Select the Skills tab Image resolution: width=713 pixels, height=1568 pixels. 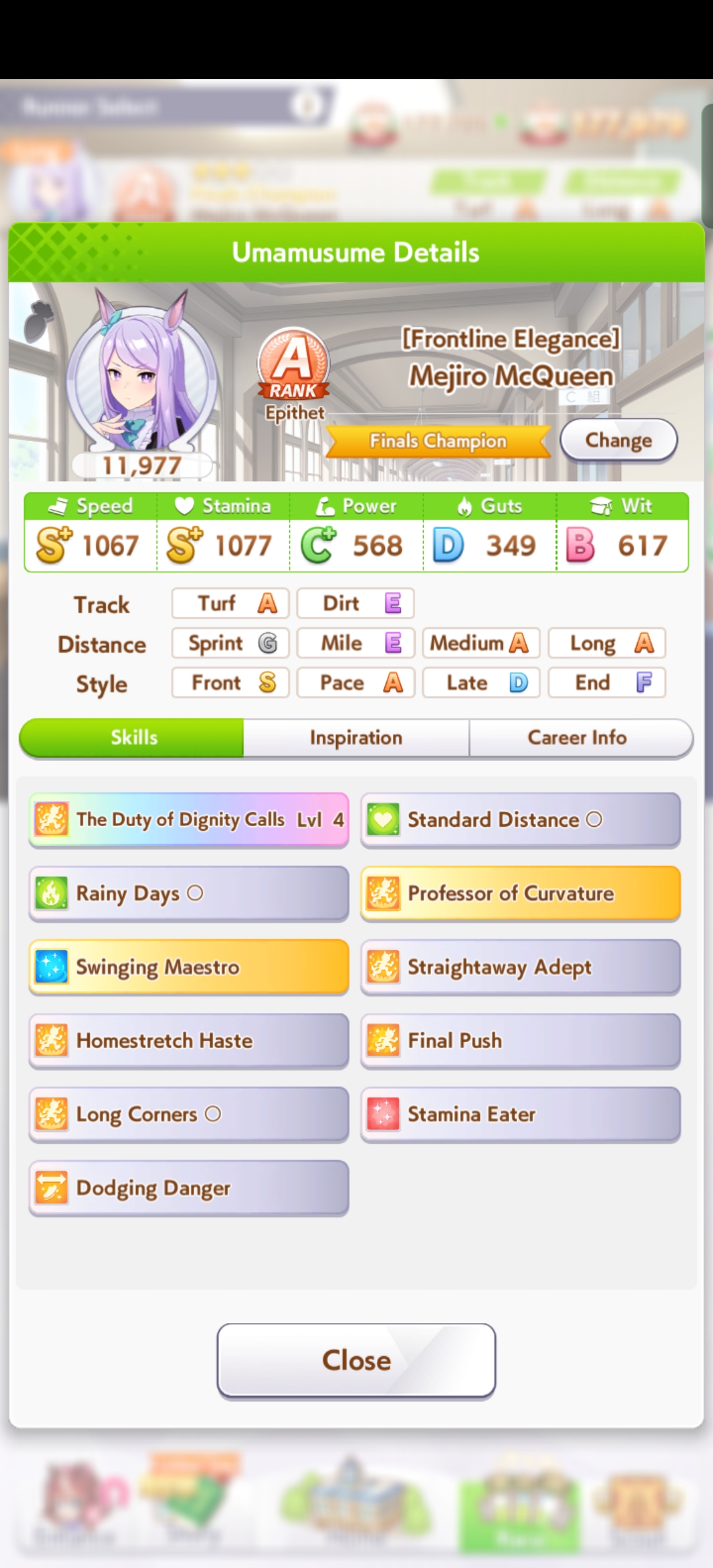pos(134,738)
